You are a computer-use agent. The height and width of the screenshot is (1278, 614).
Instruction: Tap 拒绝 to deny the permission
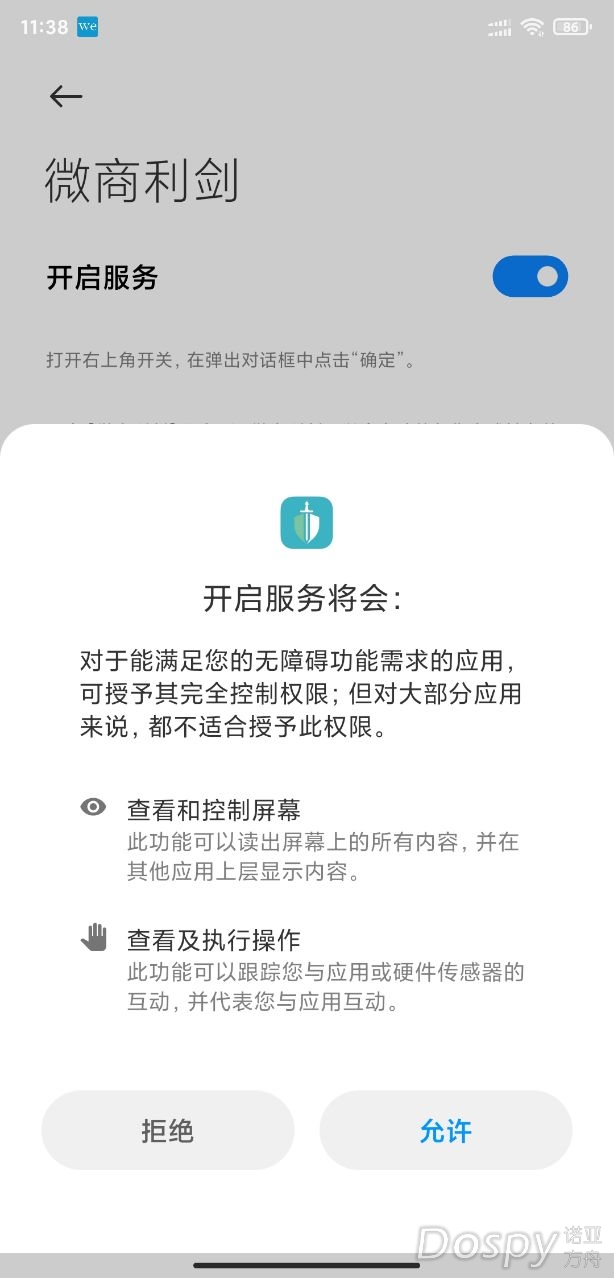coord(167,1131)
